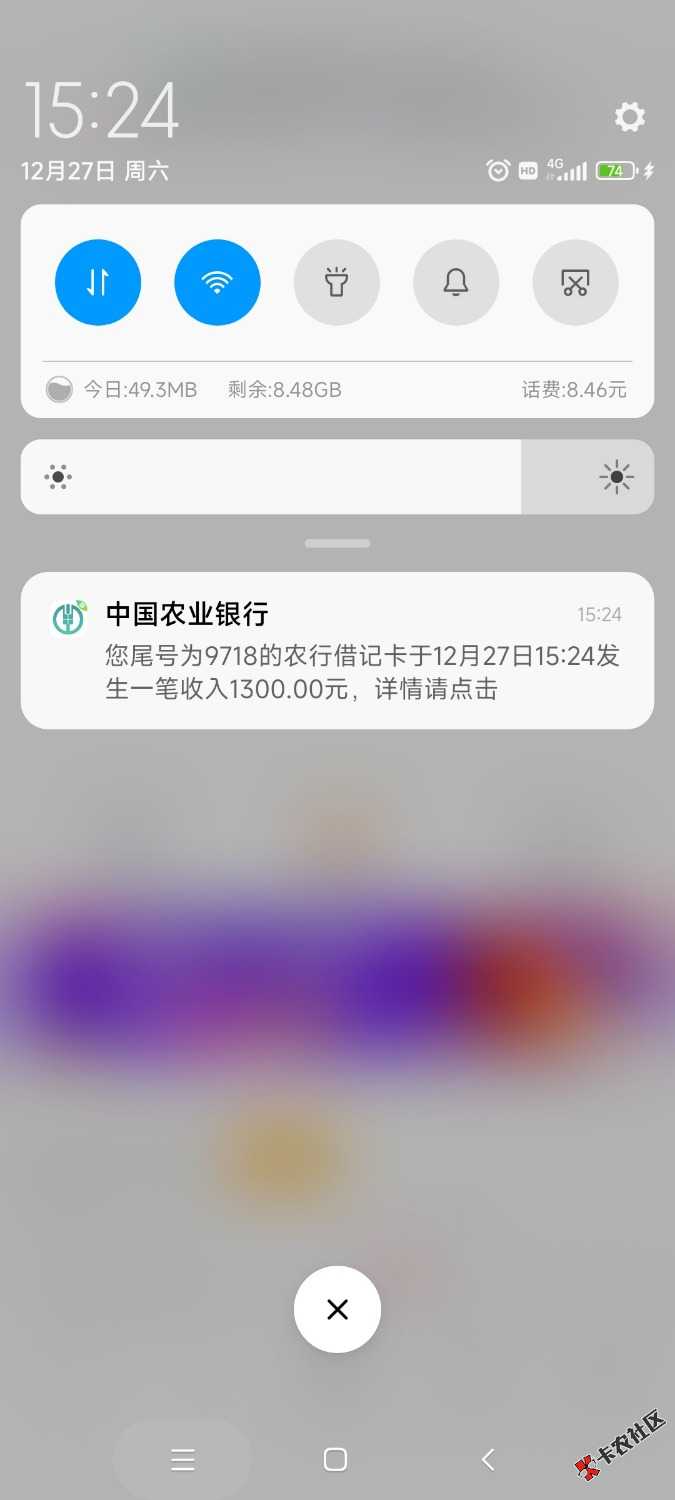Open recent apps from navigation bar
This screenshot has width=675, height=1500.
click(182, 1460)
